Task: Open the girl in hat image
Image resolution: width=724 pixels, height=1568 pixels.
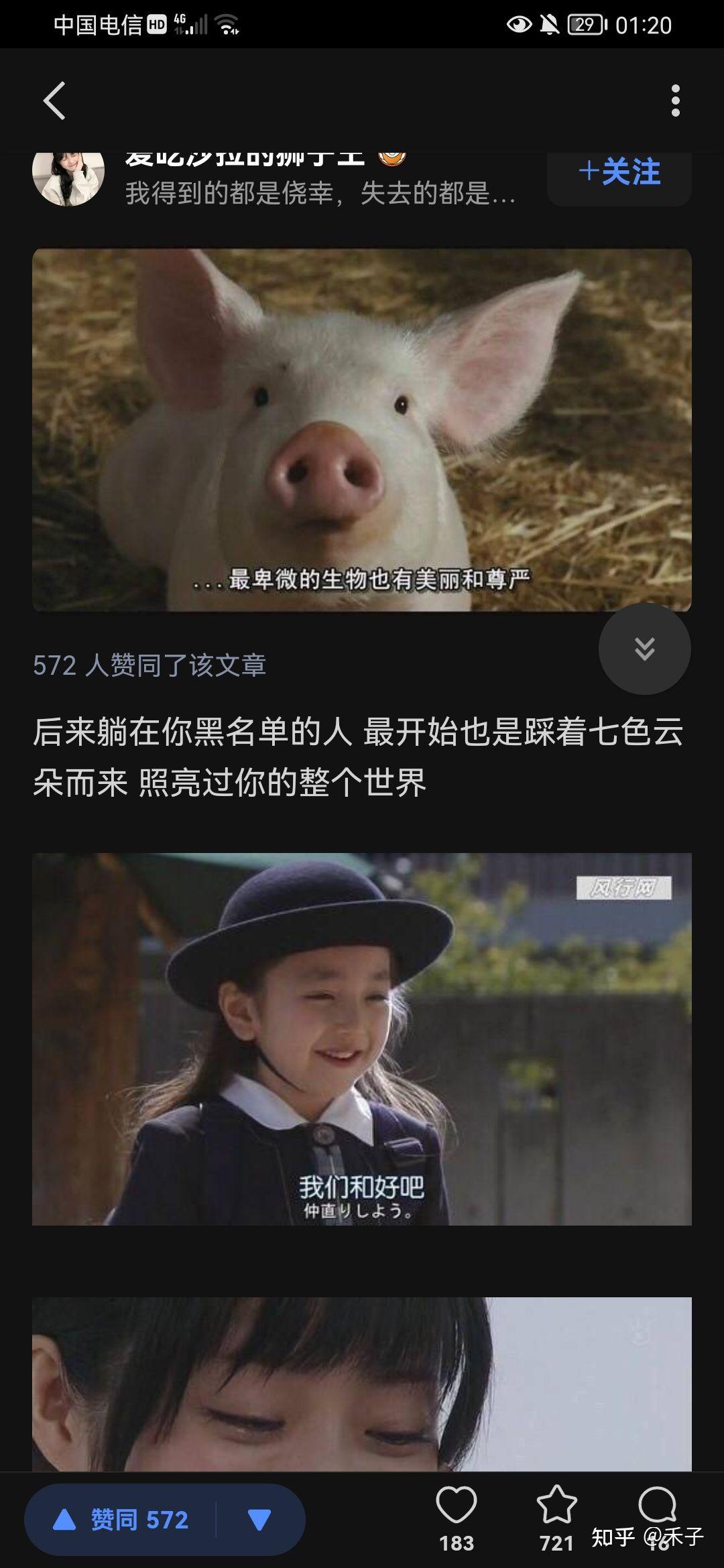Action: coord(362,1039)
